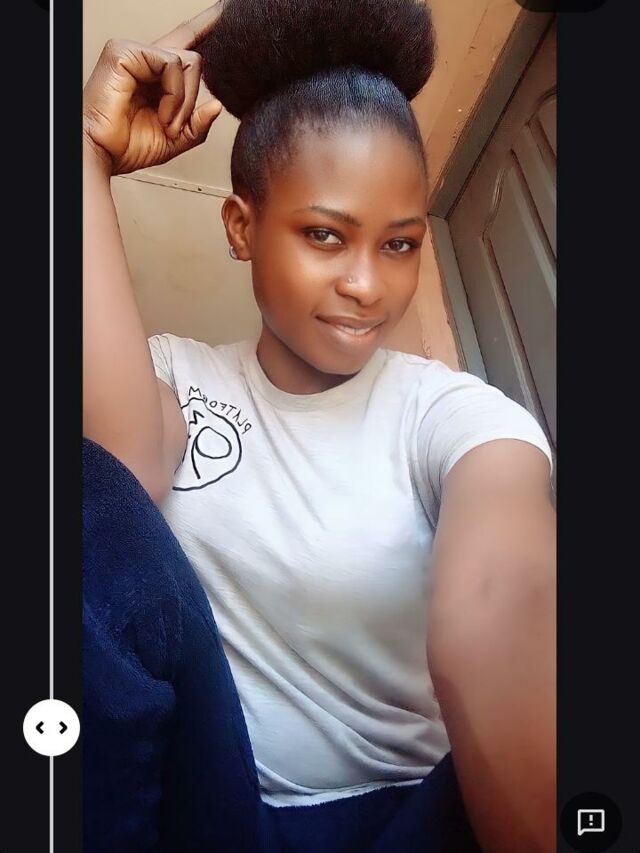Open the feedback report icon

click(591, 822)
